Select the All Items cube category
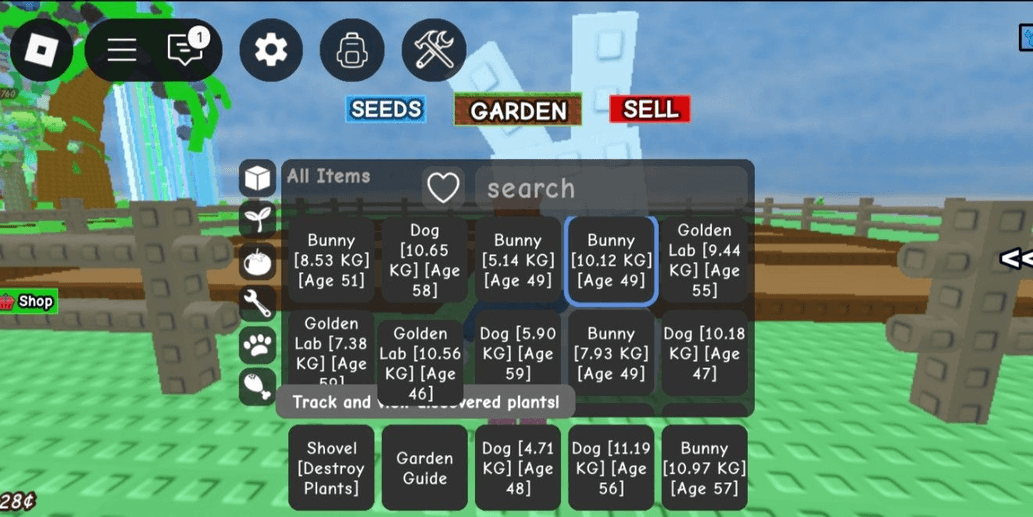 pos(258,178)
